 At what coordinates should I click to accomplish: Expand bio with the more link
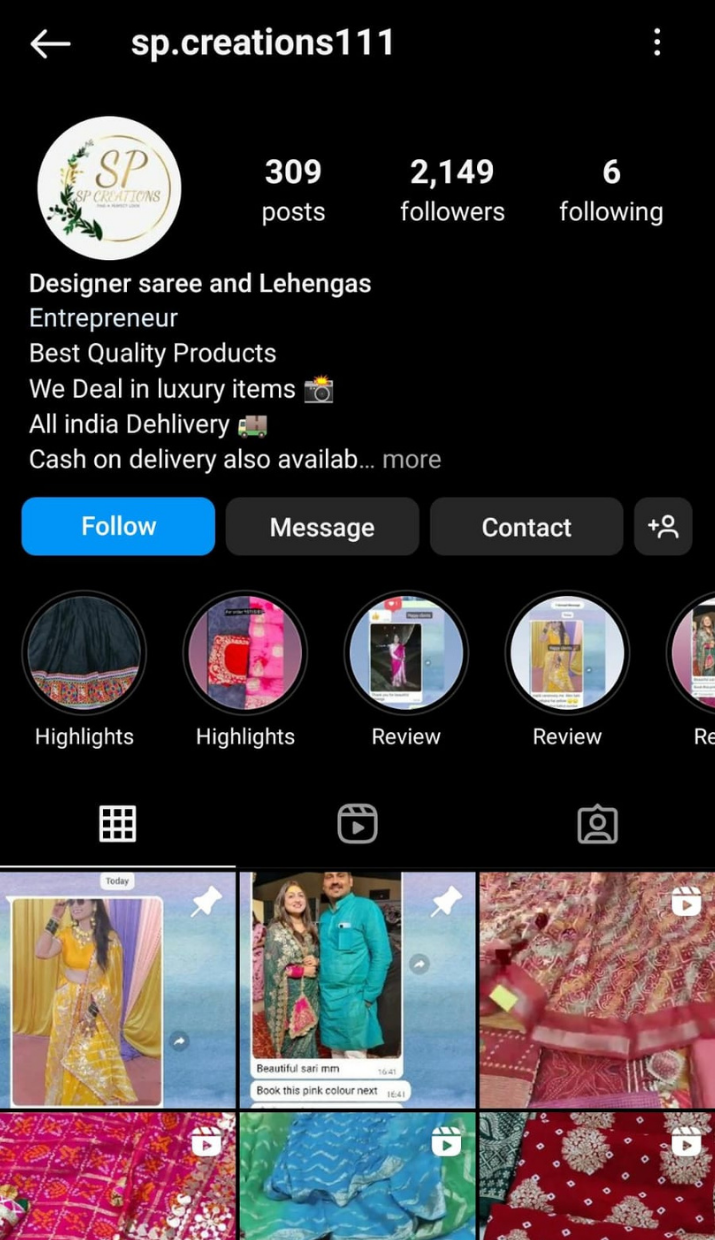pos(411,459)
